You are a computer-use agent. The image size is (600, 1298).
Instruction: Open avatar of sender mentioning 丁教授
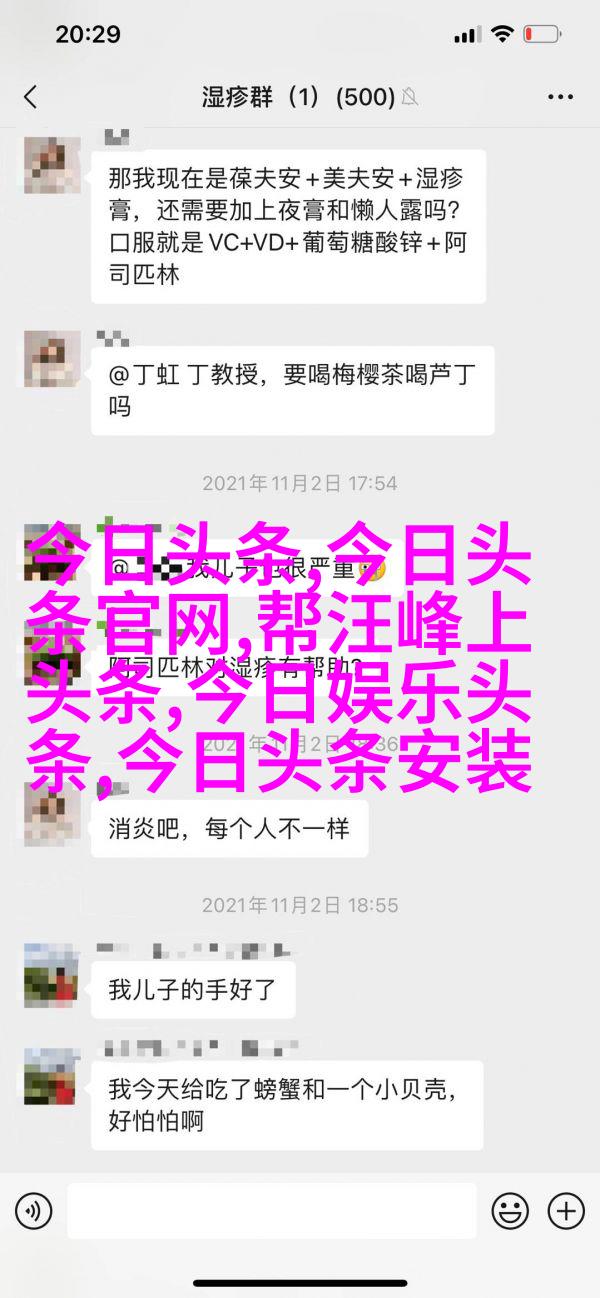51,358
